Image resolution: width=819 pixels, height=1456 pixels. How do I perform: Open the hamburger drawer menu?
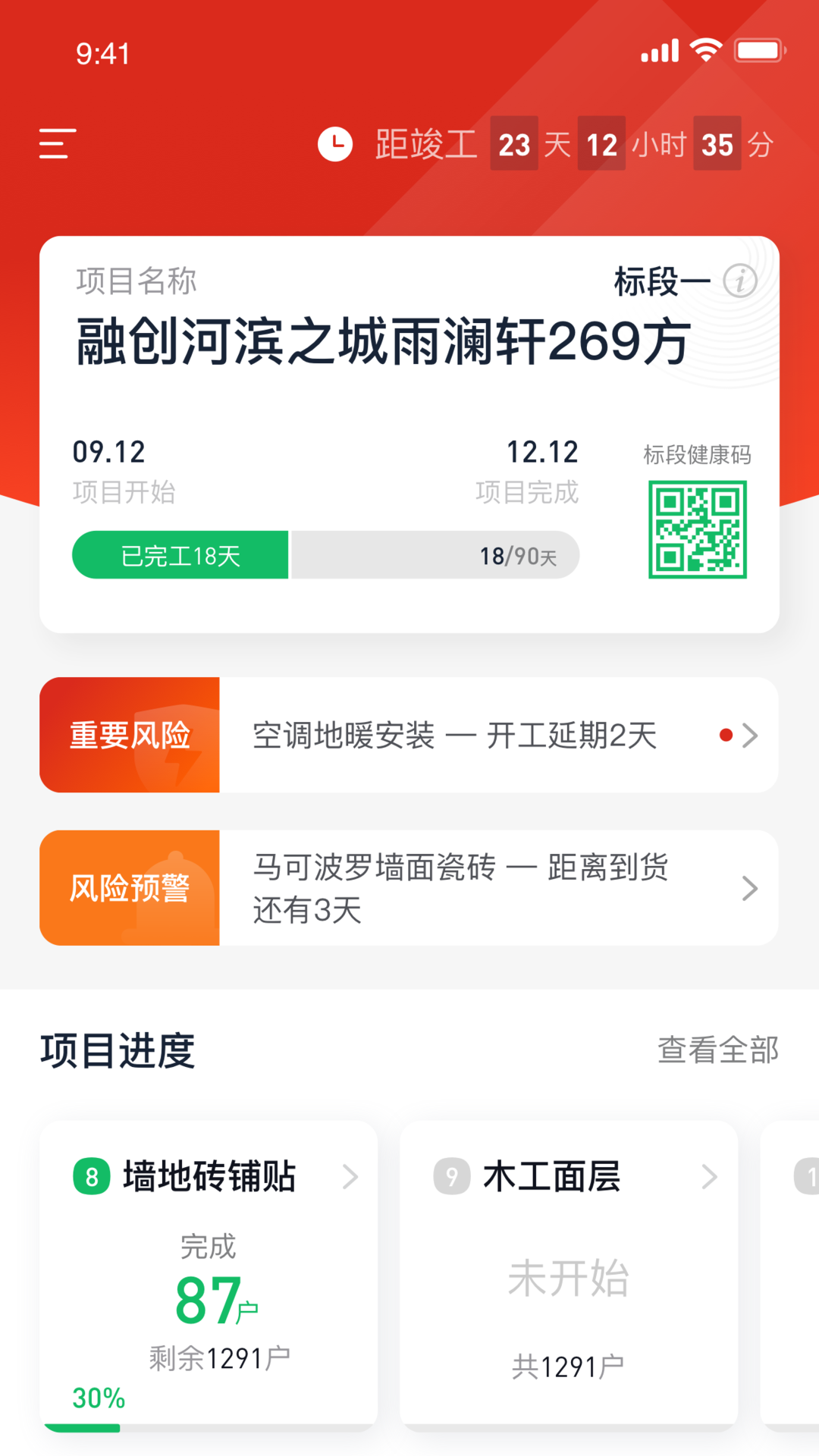click(58, 143)
